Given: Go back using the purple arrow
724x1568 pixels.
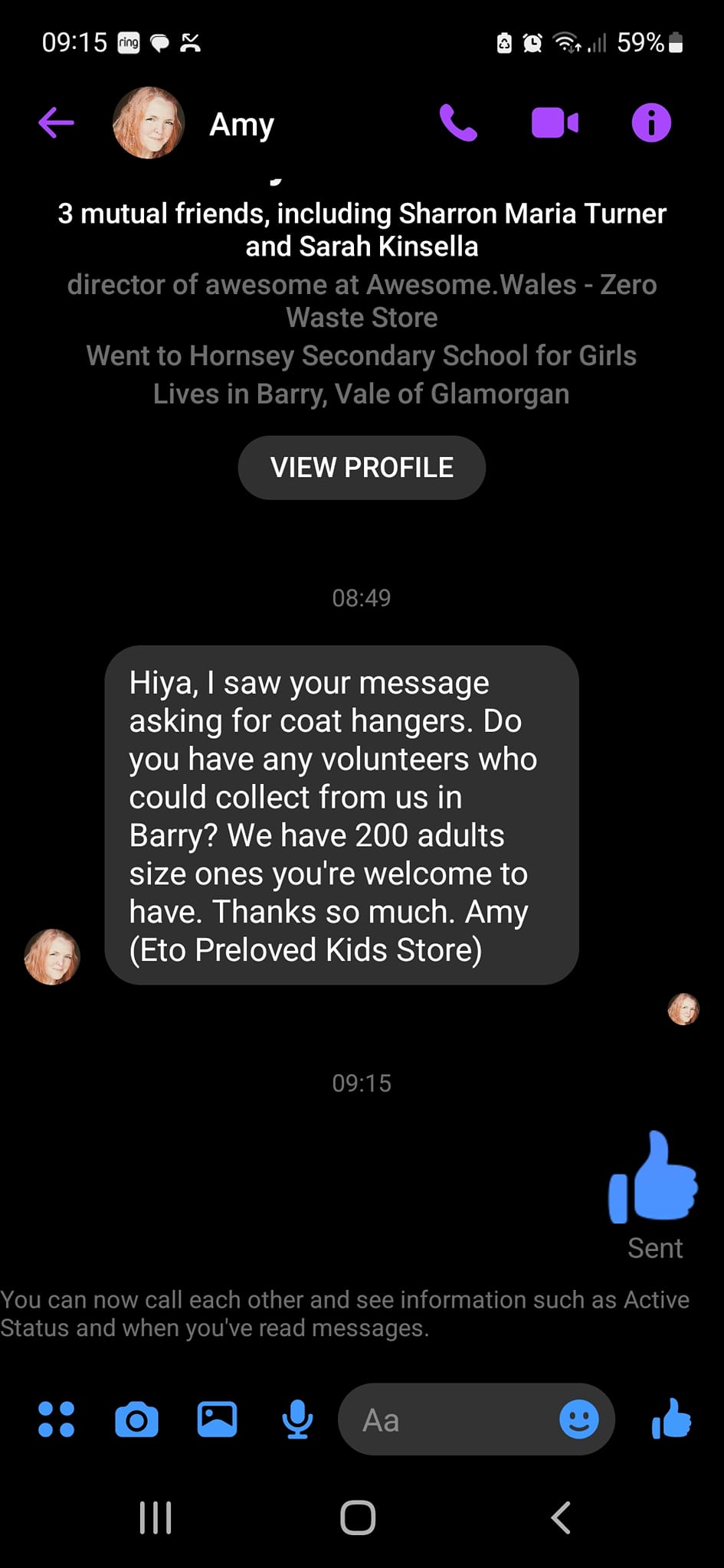Looking at the screenshot, I should pos(56,122).
